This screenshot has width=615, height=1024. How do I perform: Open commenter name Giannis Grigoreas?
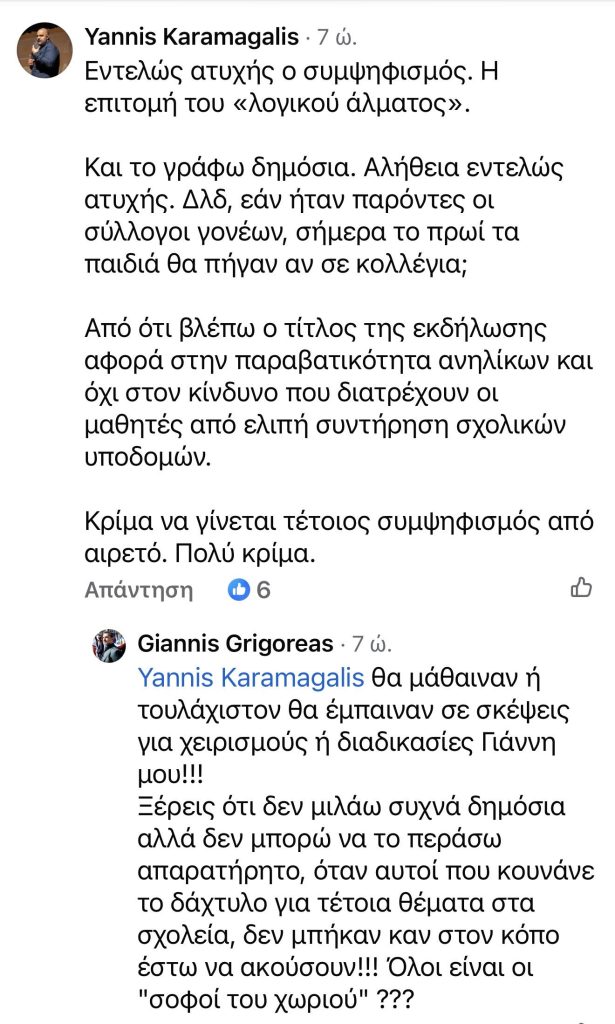[x=237, y=640]
